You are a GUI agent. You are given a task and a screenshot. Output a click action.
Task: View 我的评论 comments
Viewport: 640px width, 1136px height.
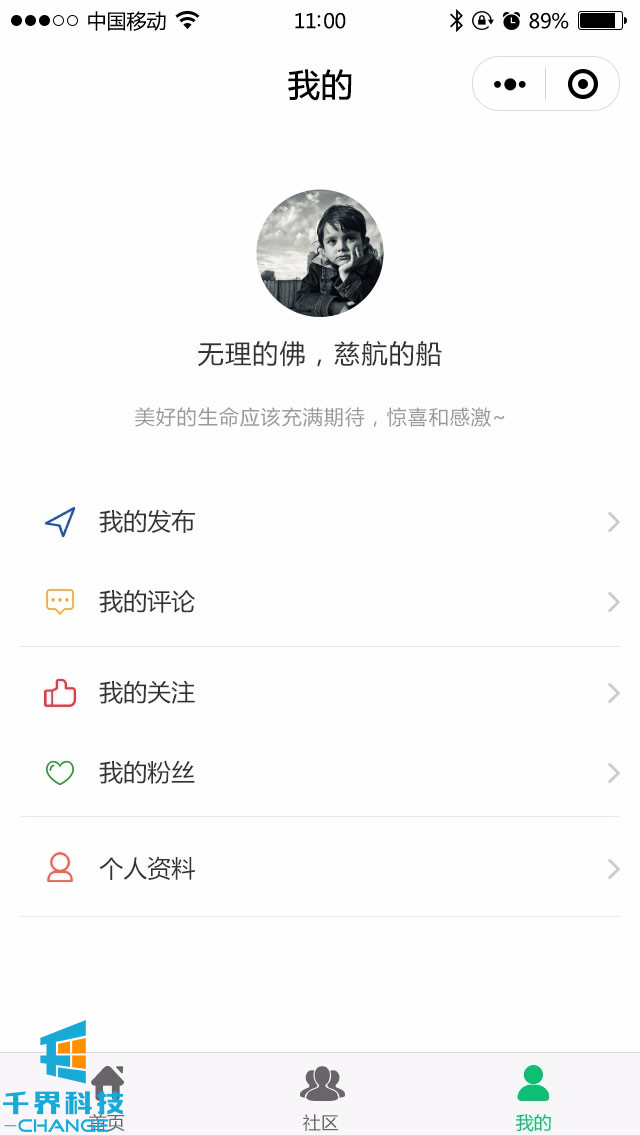320,602
